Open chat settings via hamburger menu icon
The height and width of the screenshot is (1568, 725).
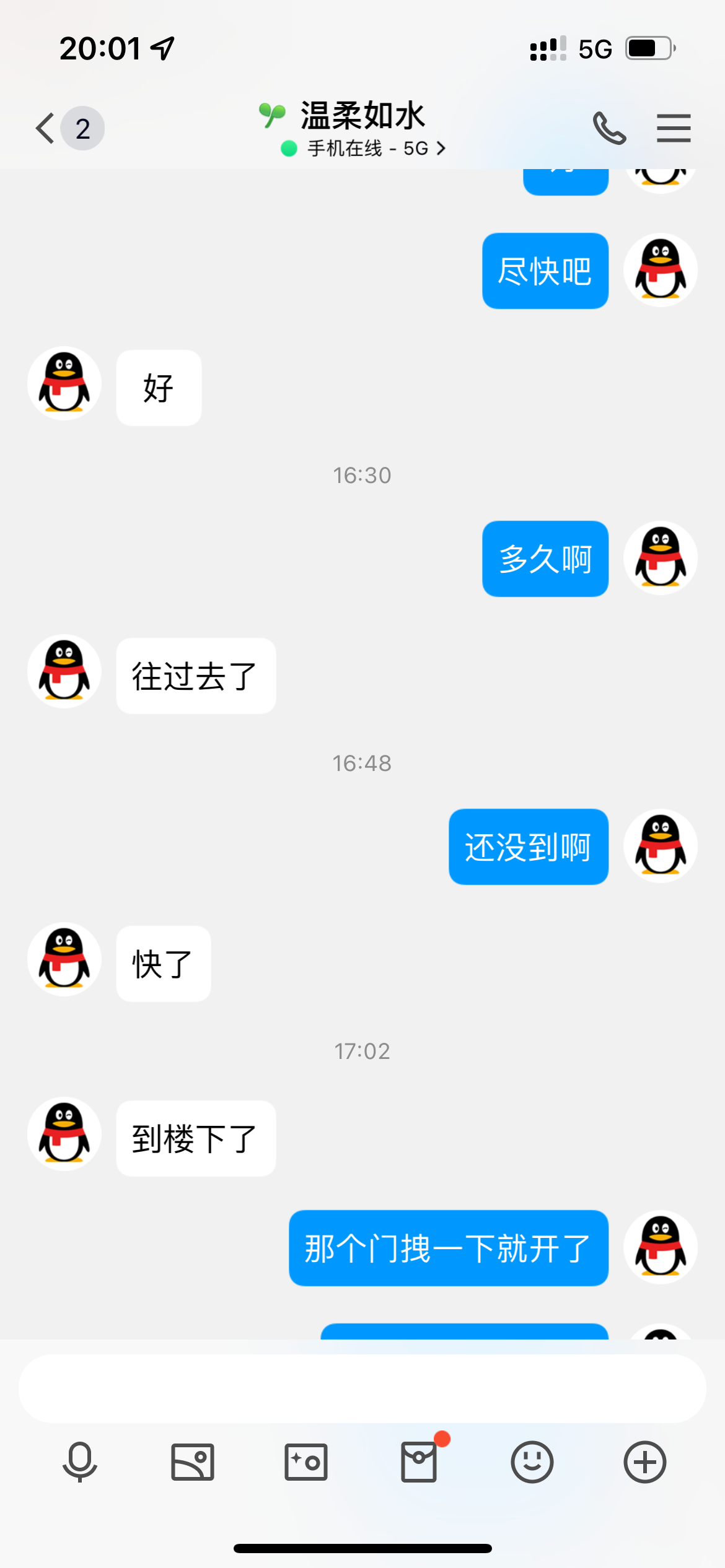(x=673, y=128)
